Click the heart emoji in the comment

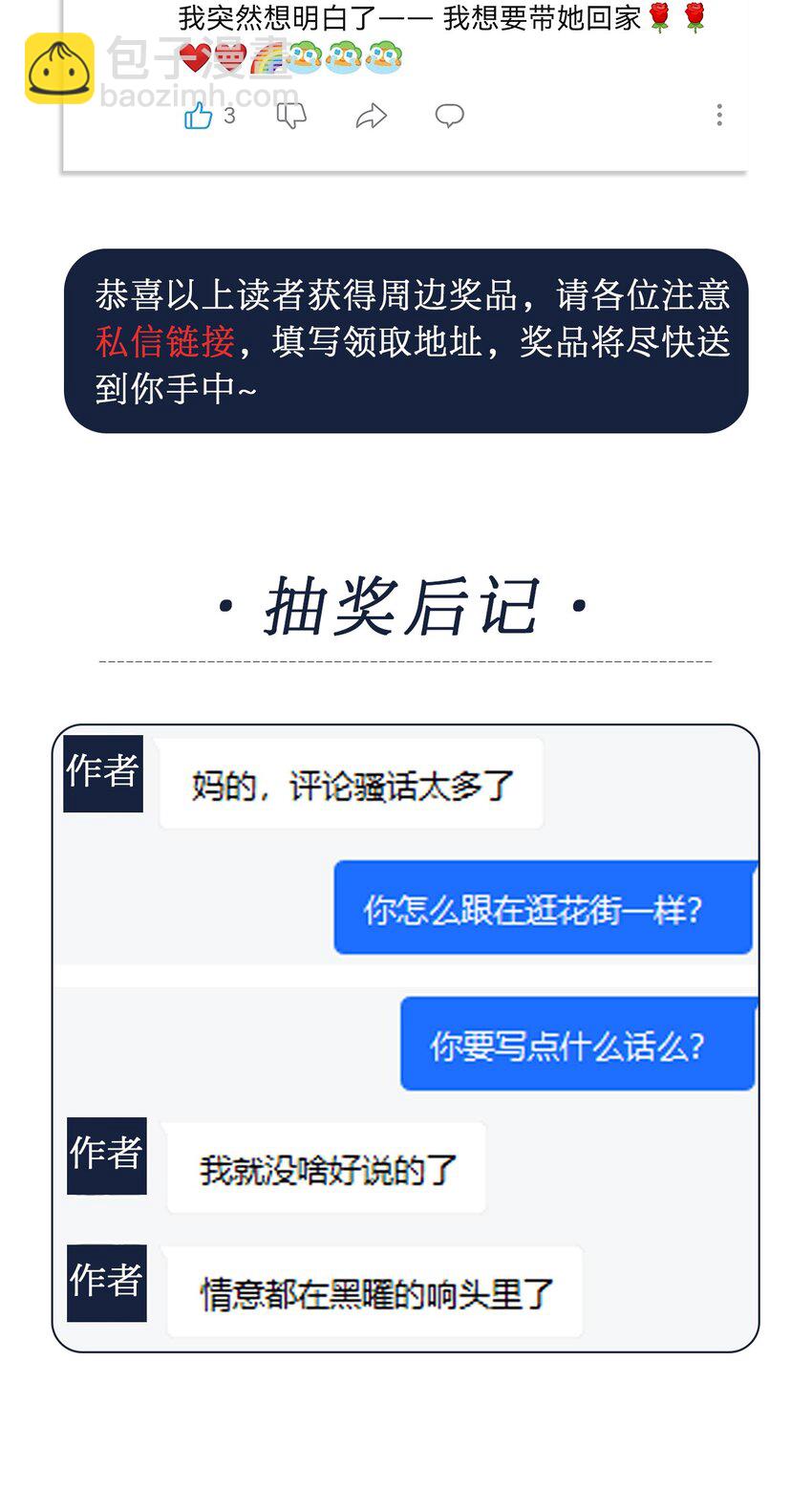[197, 56]
